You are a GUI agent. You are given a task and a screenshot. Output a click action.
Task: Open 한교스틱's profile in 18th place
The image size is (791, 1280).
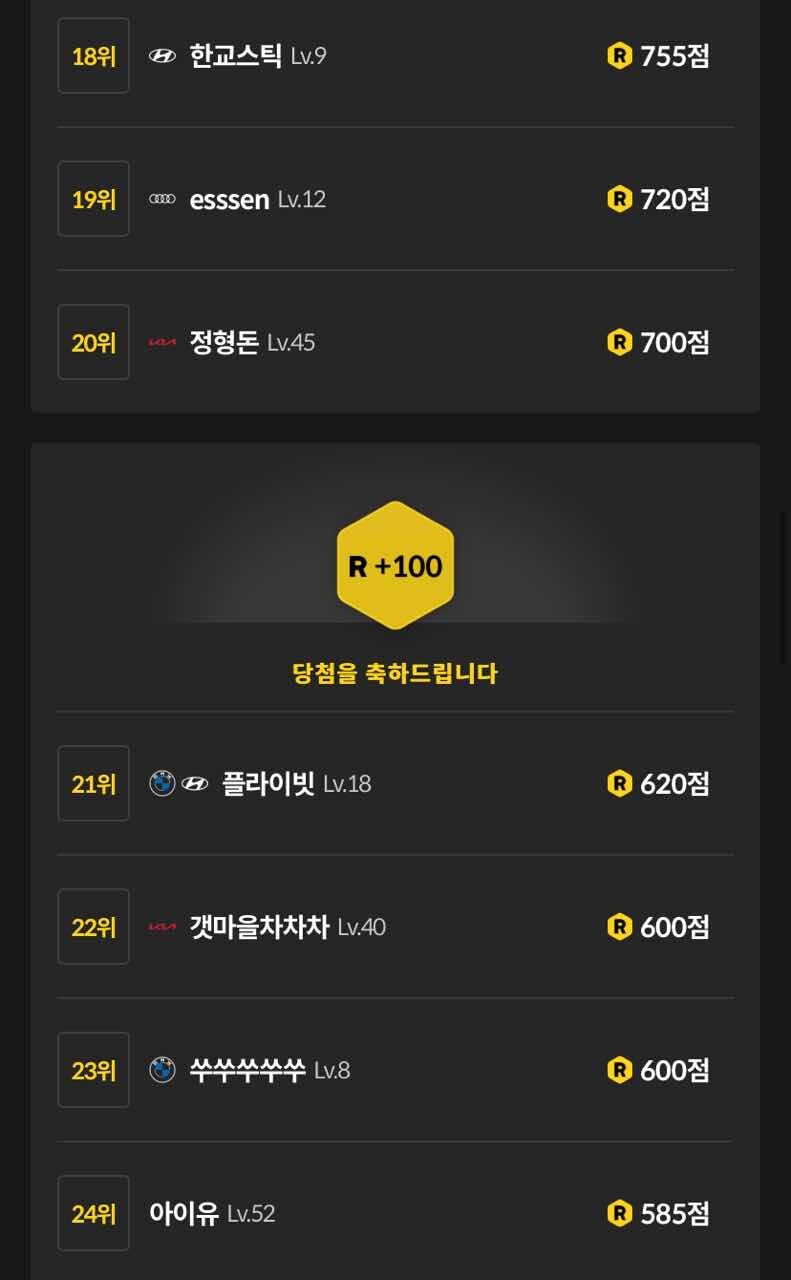point(235,56)
